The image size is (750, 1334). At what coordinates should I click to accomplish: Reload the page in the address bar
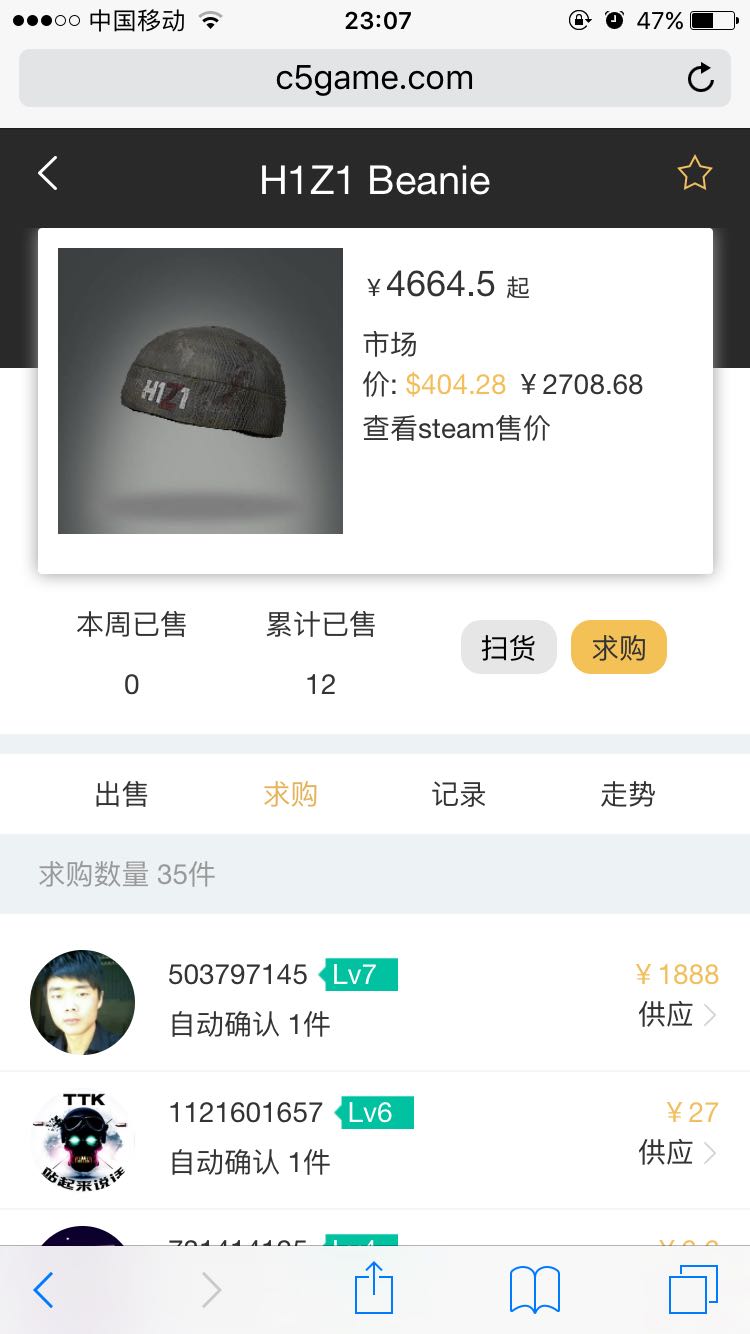700,78
